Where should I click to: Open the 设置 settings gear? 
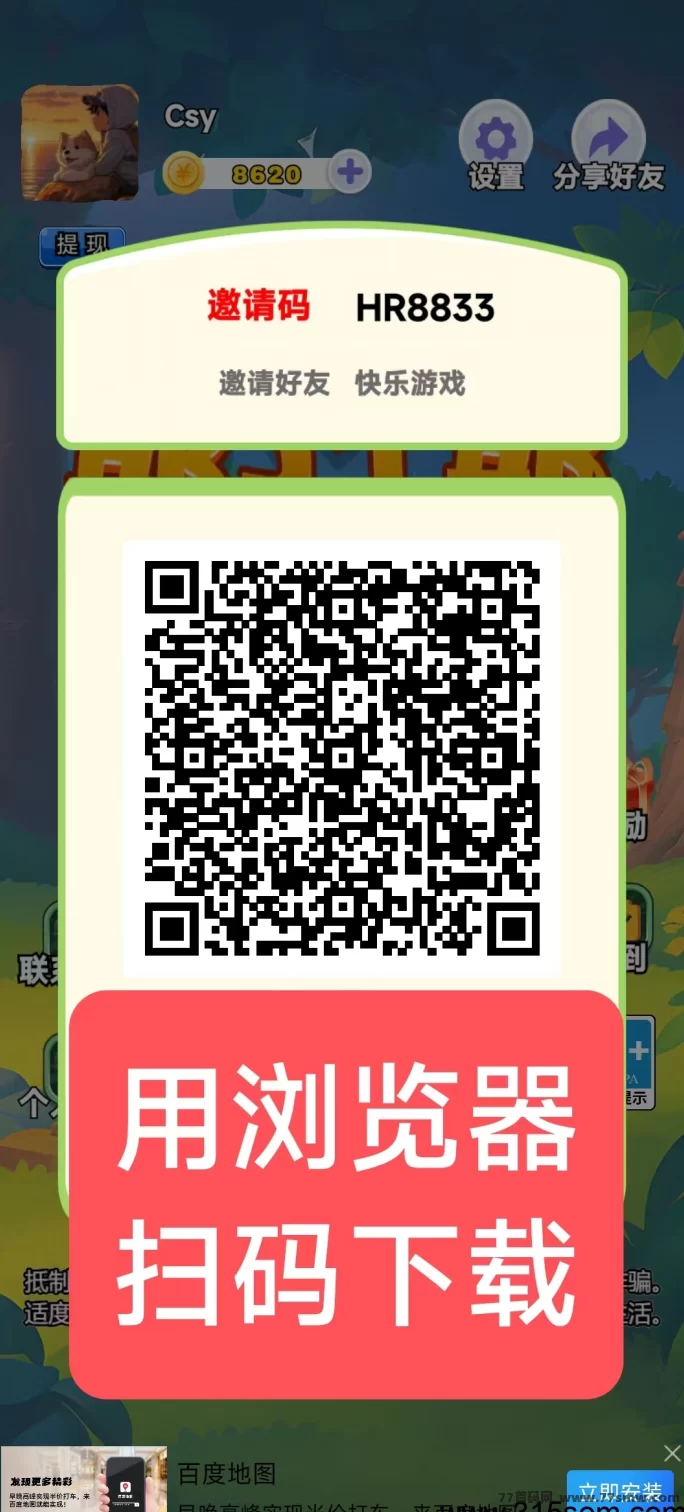pos(495,143)
